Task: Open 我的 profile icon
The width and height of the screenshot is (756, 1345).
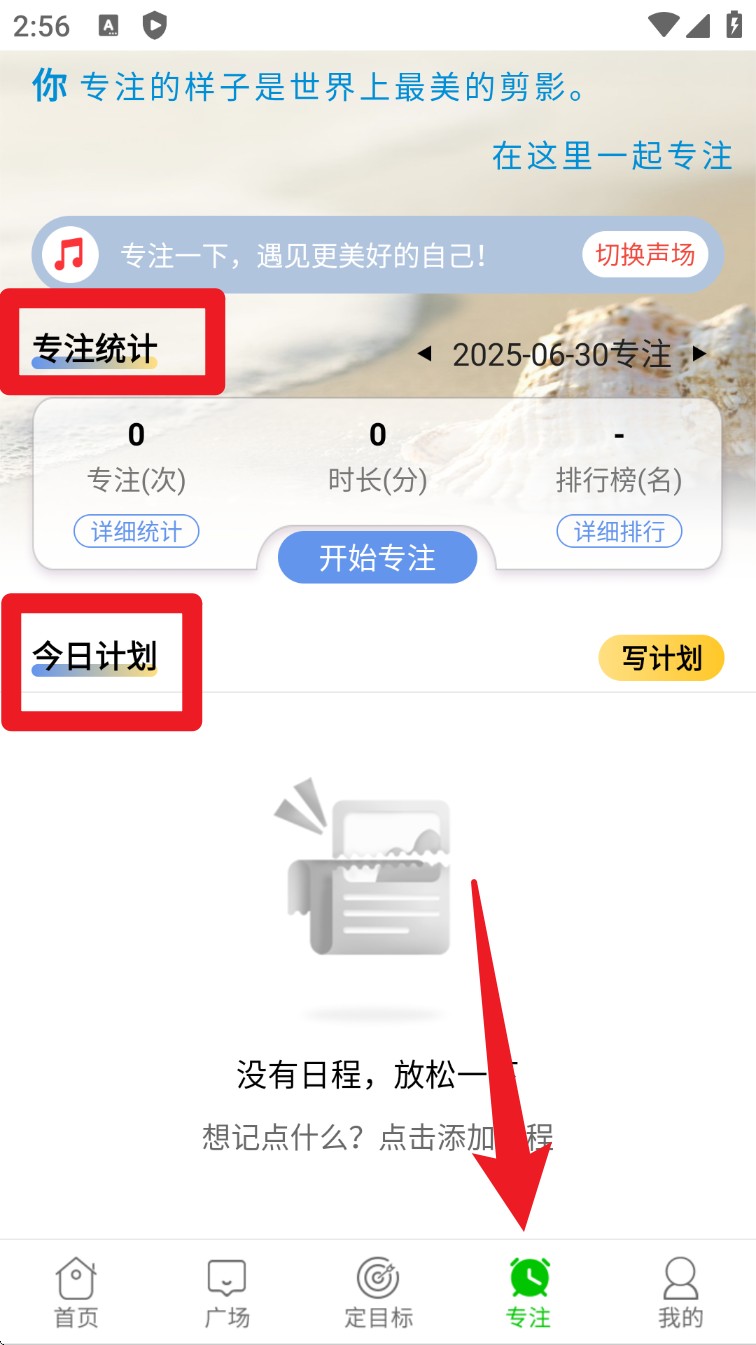Action: (680, 1290)
